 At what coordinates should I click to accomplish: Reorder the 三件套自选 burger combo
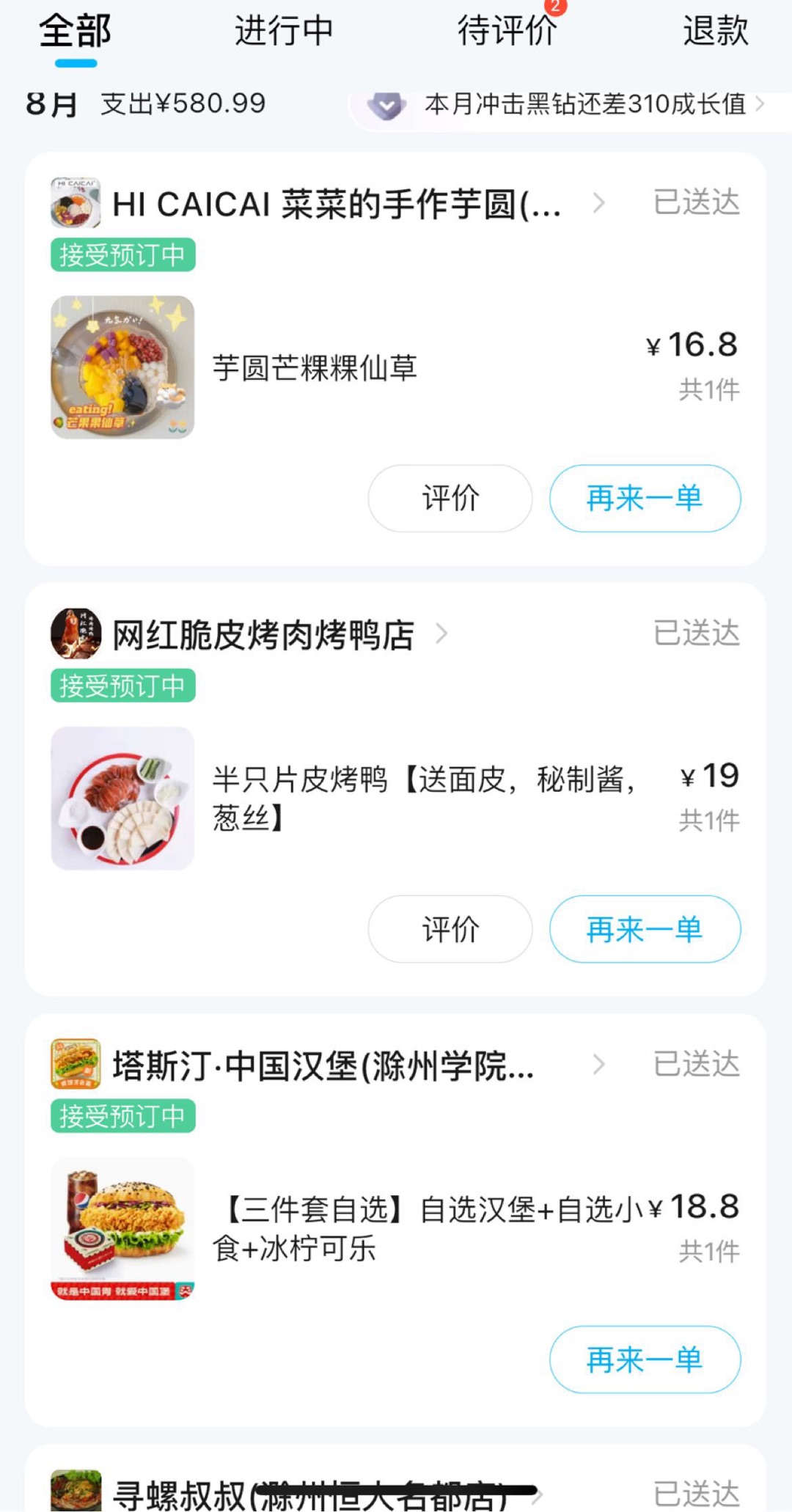click(645, 1359)
